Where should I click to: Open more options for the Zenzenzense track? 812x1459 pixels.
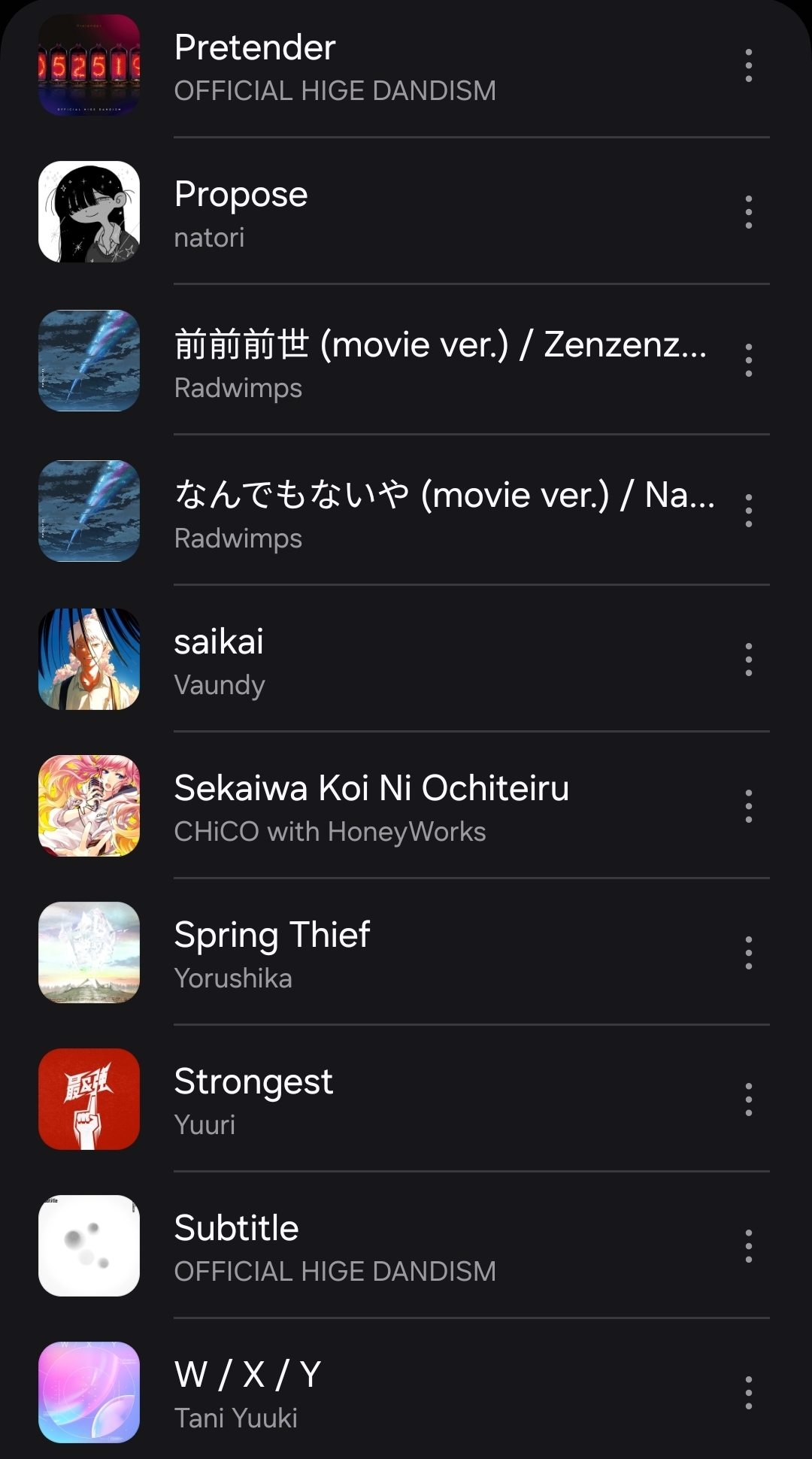pos(748,360)
